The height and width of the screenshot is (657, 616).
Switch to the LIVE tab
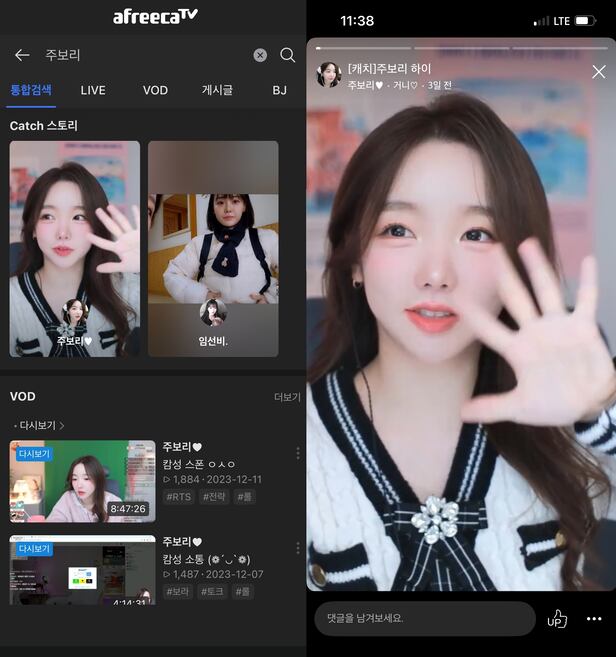click(x=93, y=90)
